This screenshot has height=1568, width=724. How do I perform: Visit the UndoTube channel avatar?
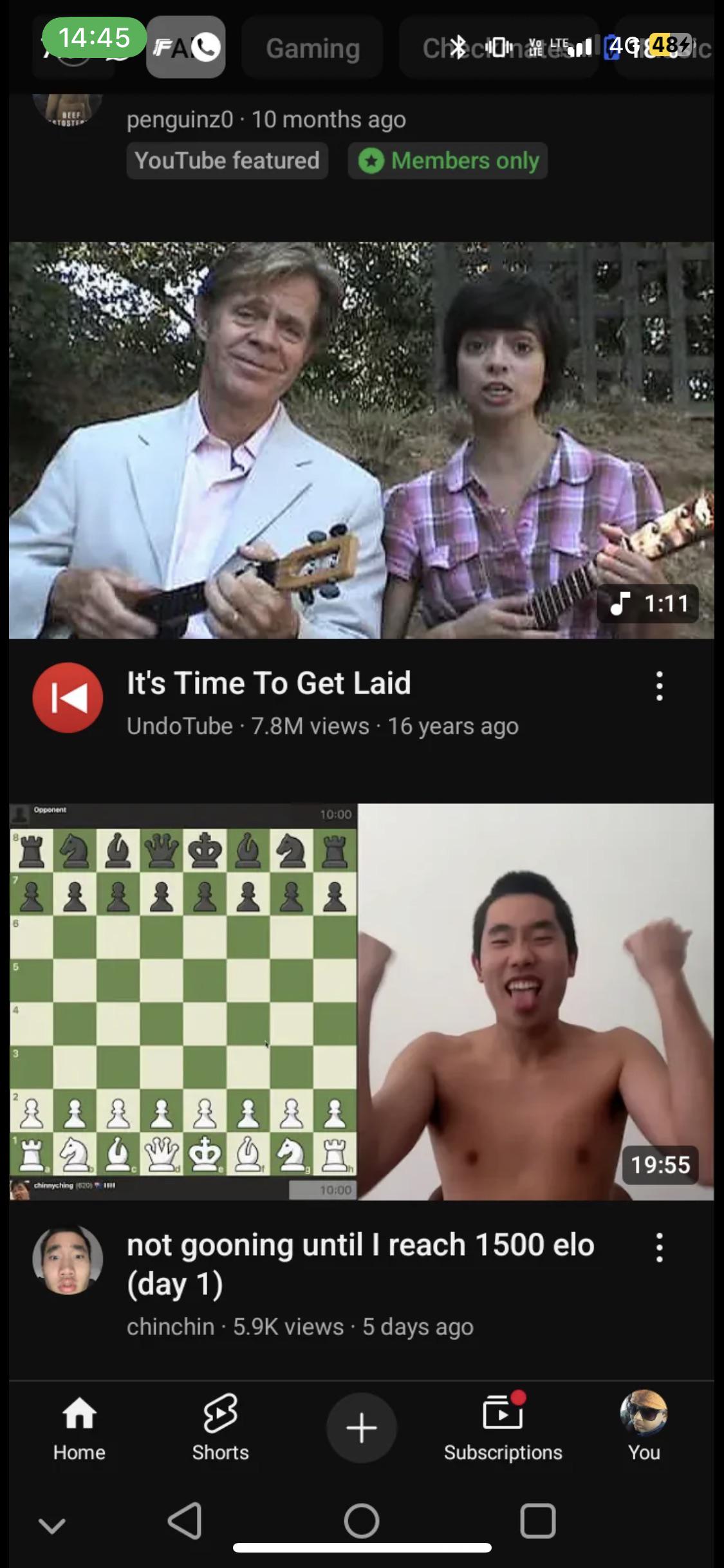(68, 698)
